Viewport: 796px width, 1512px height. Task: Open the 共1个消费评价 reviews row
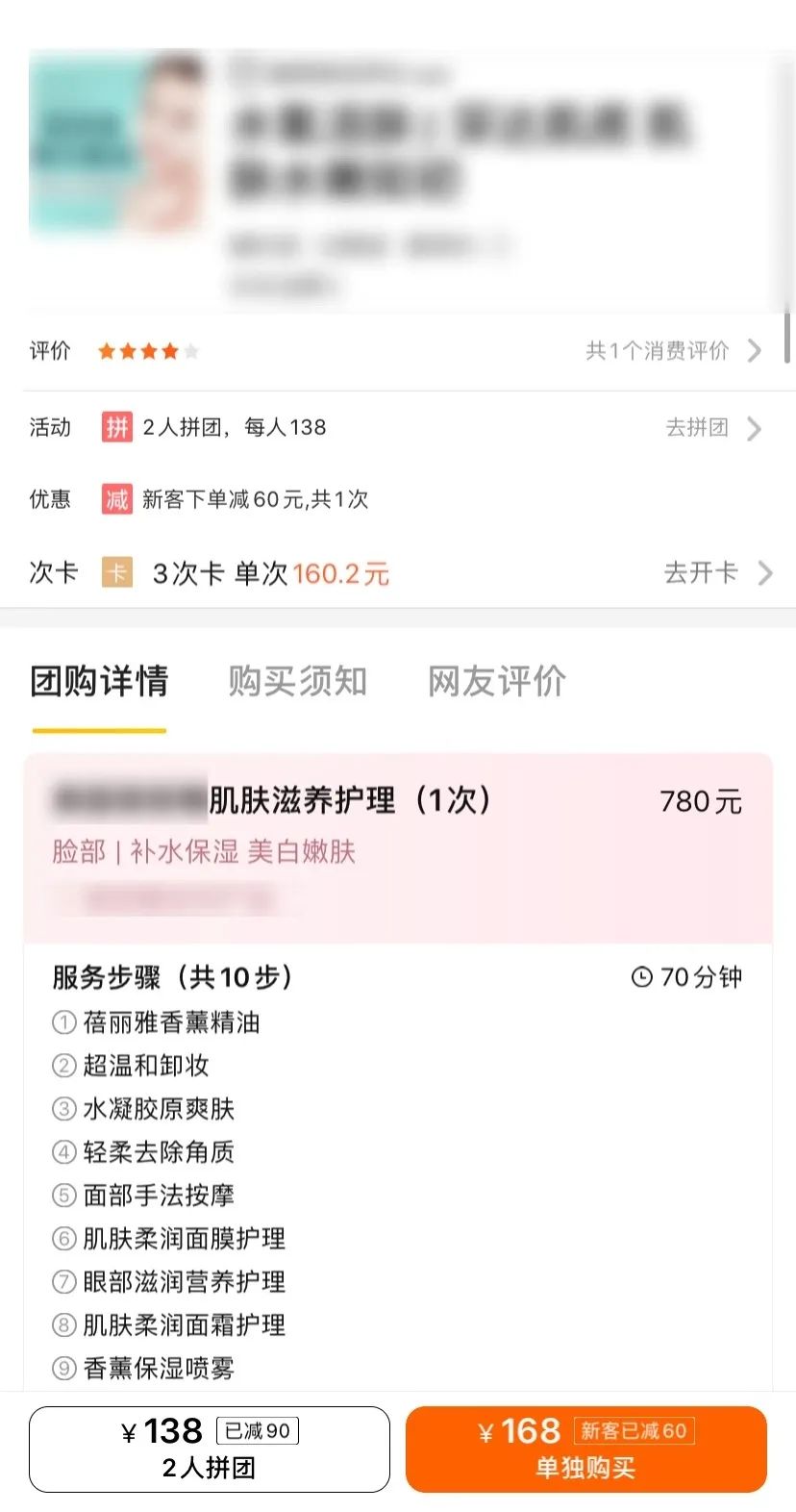tap(398, 351)
